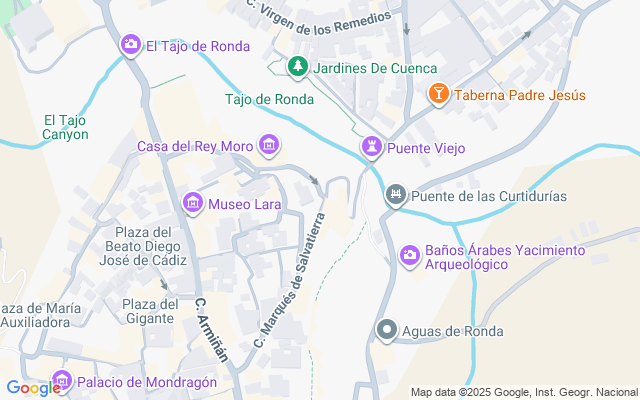The width and height of the screenshot is (640, 400).
Task: View the Palacio de Mondragón marker
Action: (62, 382)
